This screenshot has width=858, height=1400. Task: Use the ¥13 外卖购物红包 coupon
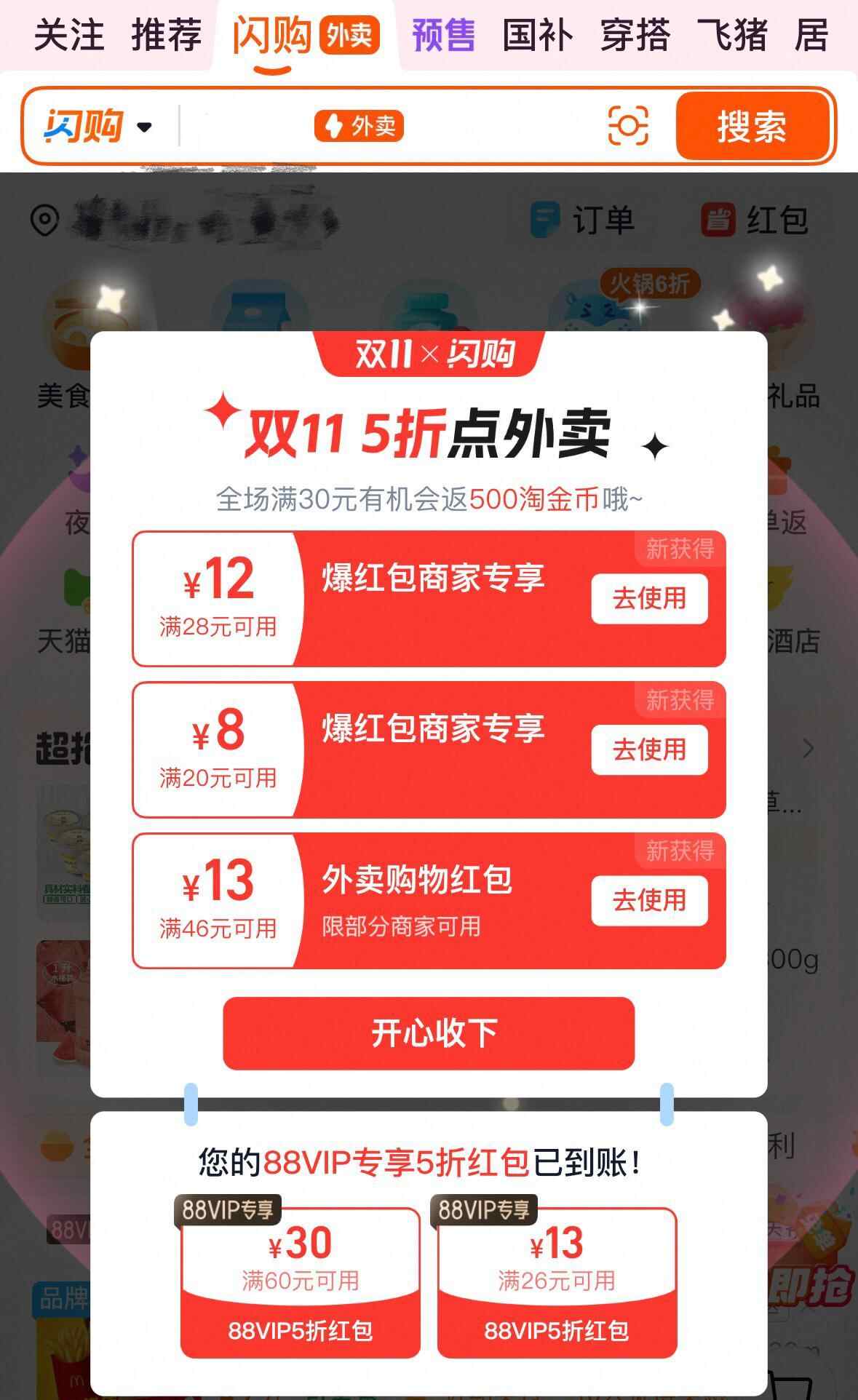649,901
